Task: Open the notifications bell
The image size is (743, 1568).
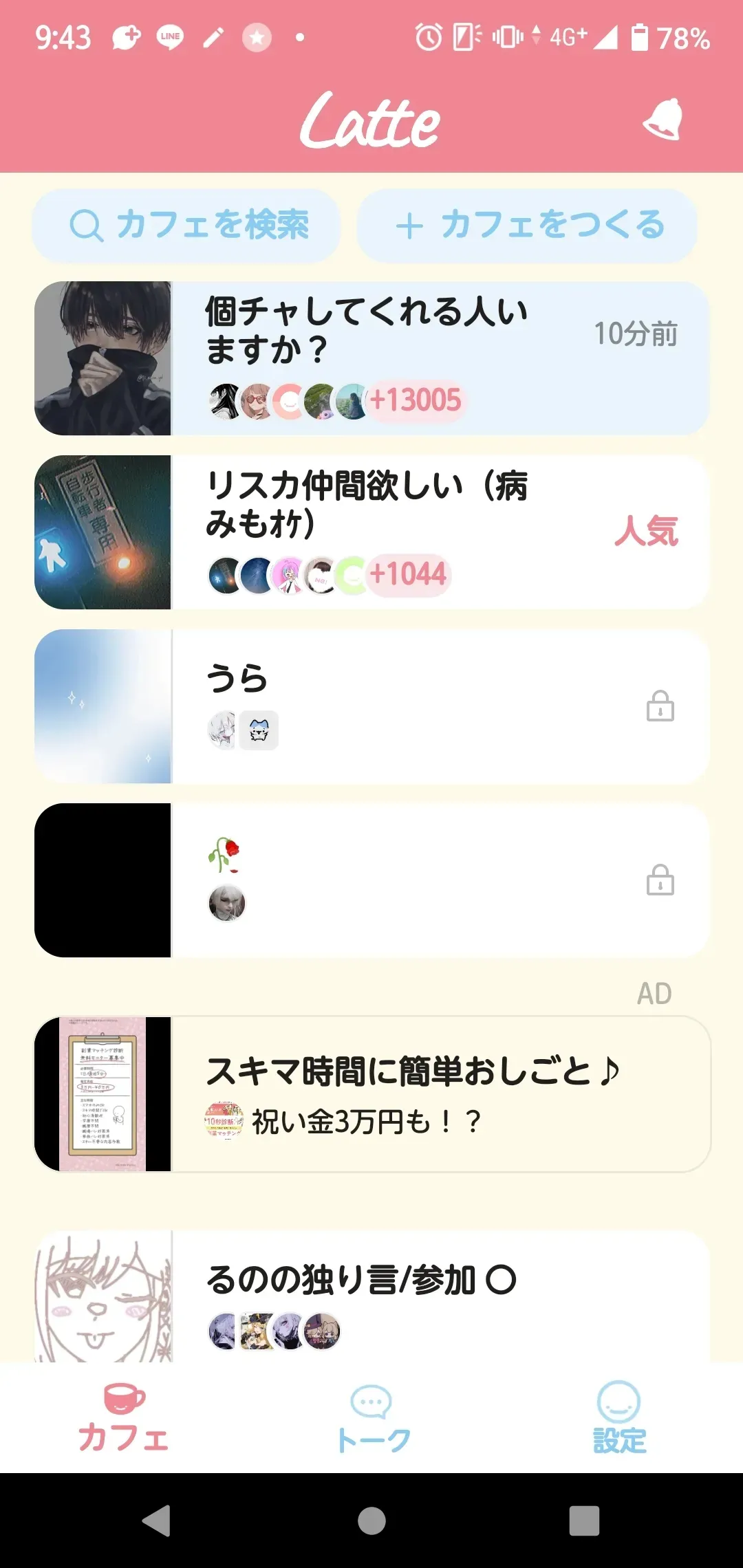Action: point(663,120)
